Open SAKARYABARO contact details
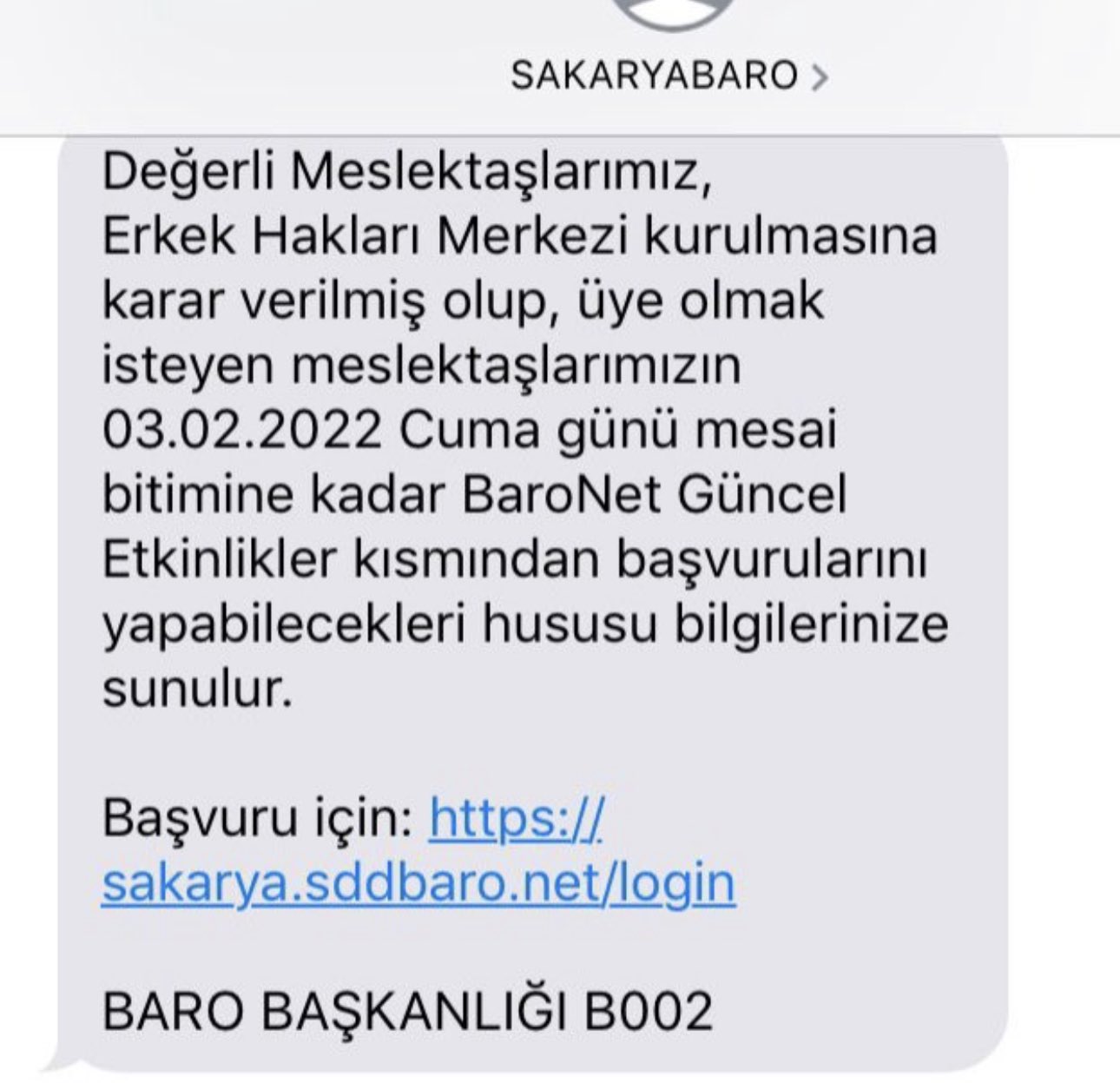Screen dimensions: 1120x1083 669,75
